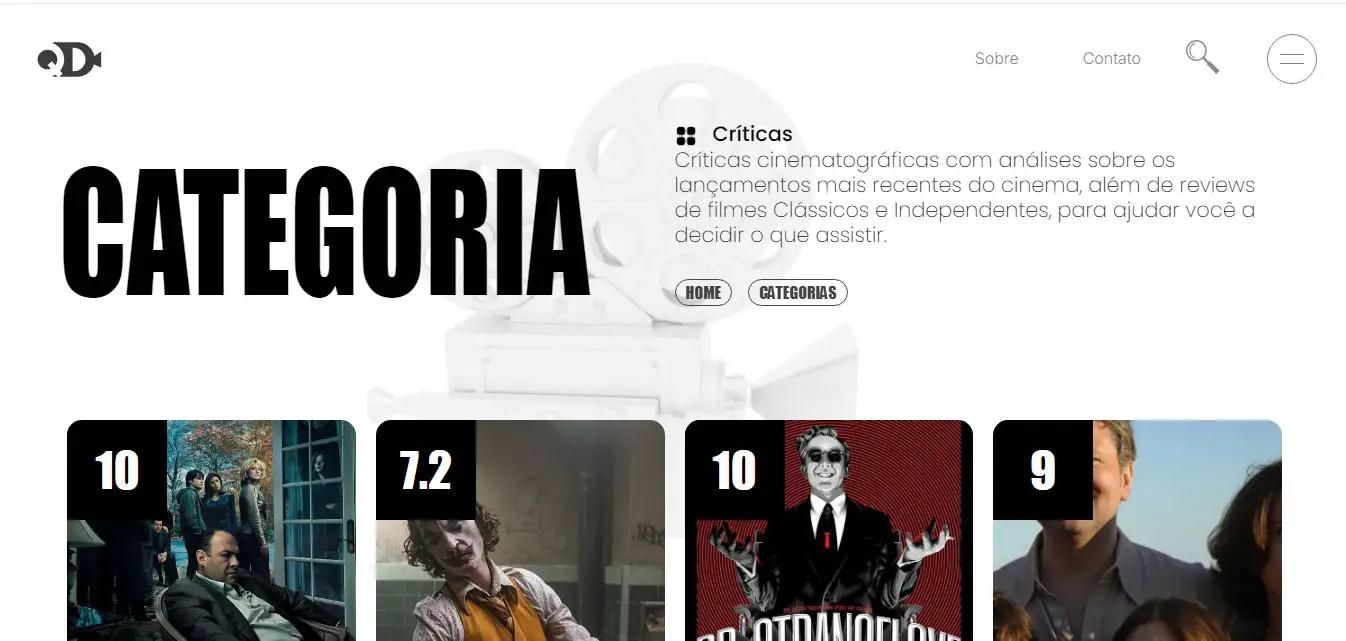
Task: Tap the HOME breadcrumb chip
Action: [703, 293]
